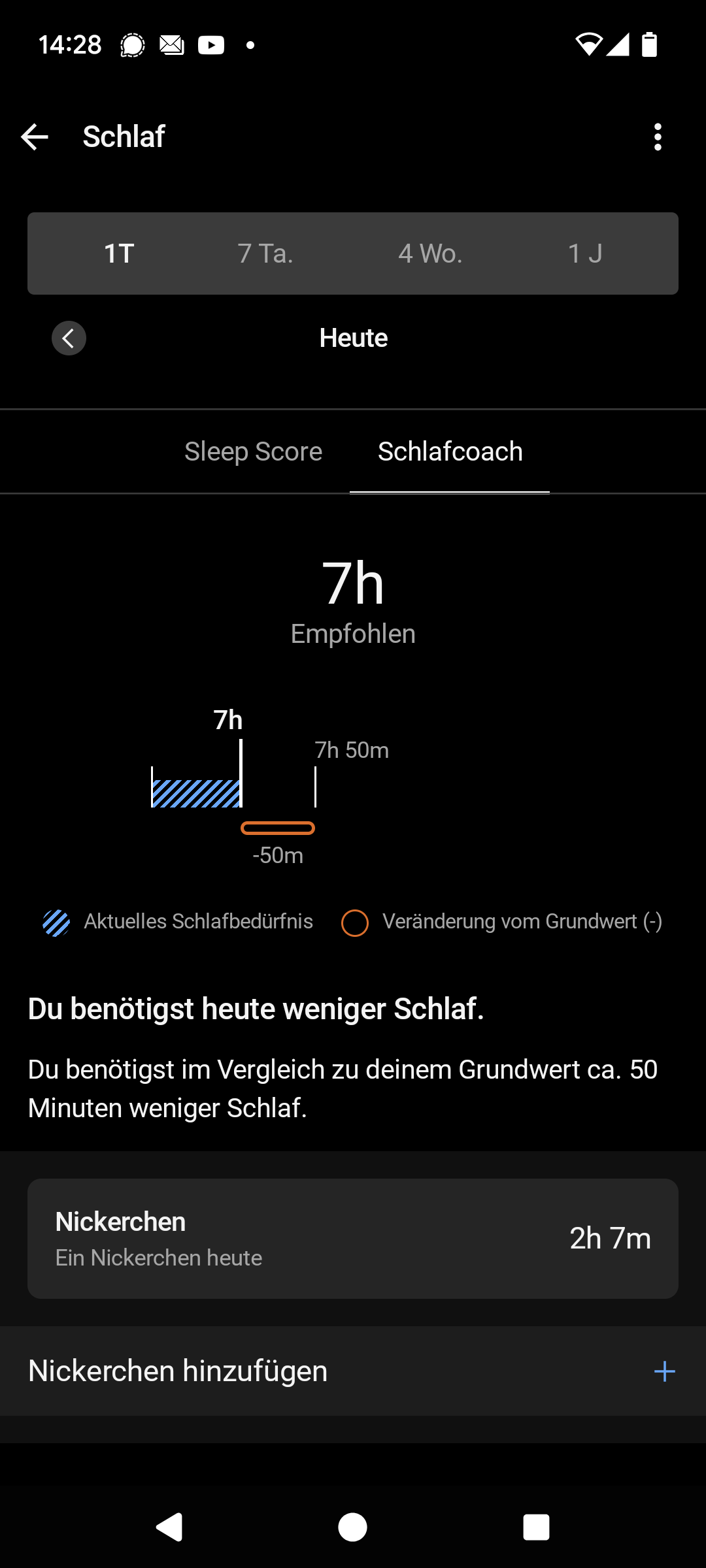Screen dimensions: 706x1568
Task: Switch to the 7 Ta. view
Action: pyautogui.click(x=265, y=253)
